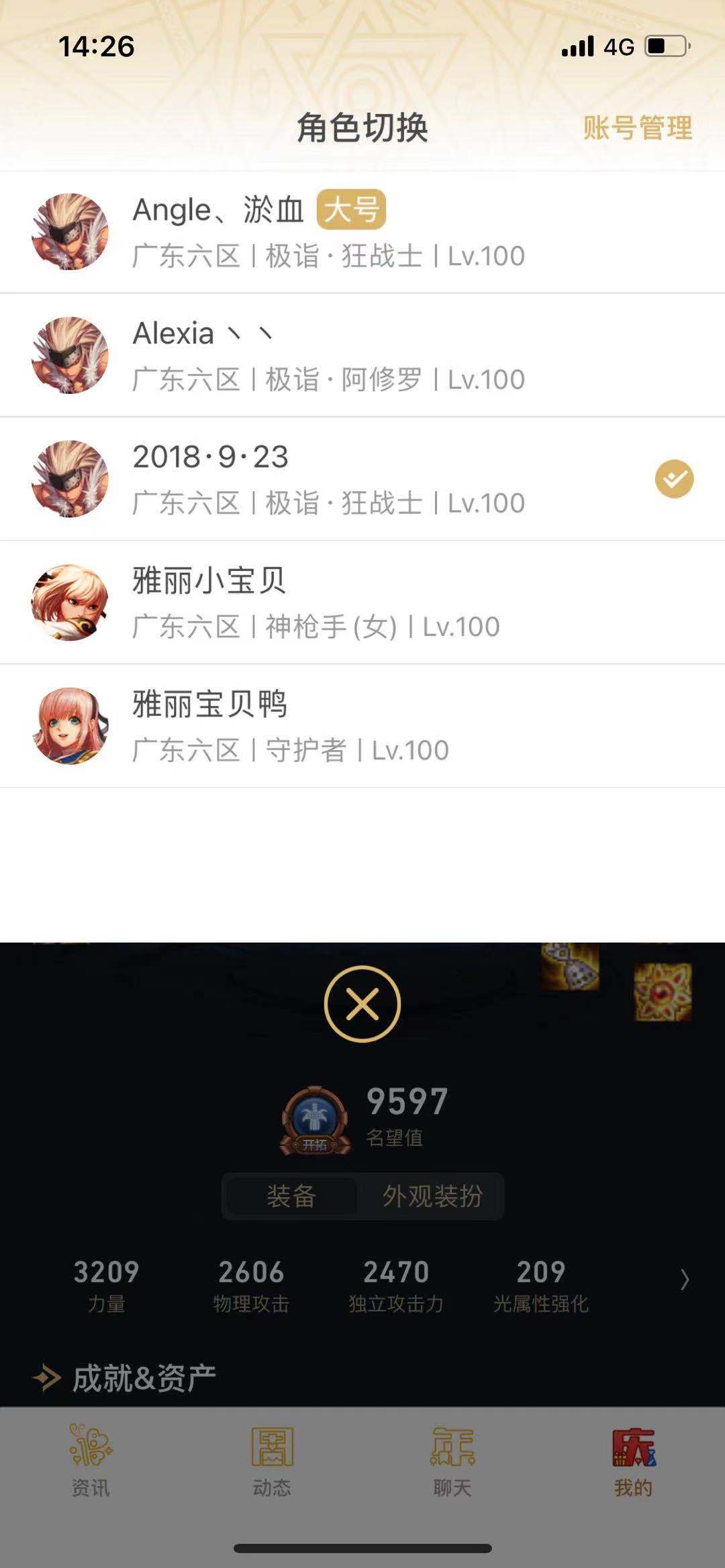This screenshot has height=1568, width=725.
Task: Select the character Angle、淤血
Action: (x=362, y=231)
